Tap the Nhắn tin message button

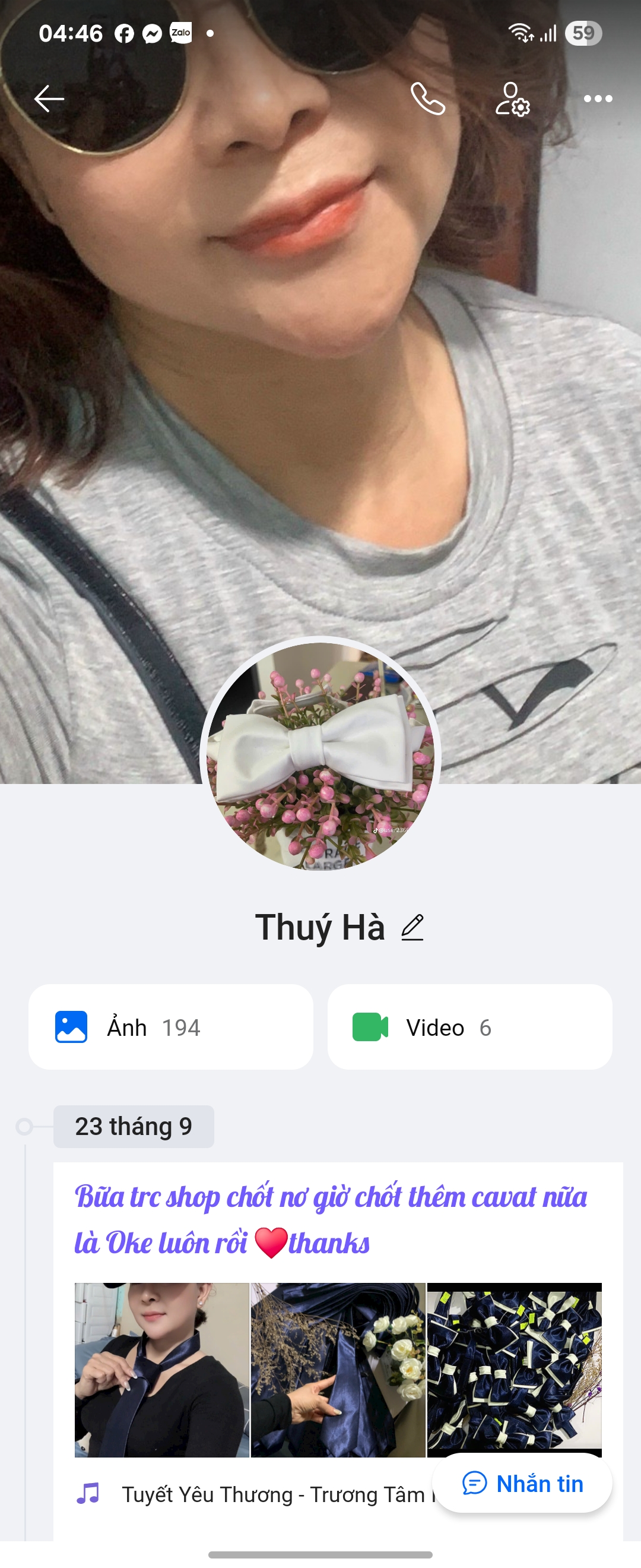click(522, 1484)
